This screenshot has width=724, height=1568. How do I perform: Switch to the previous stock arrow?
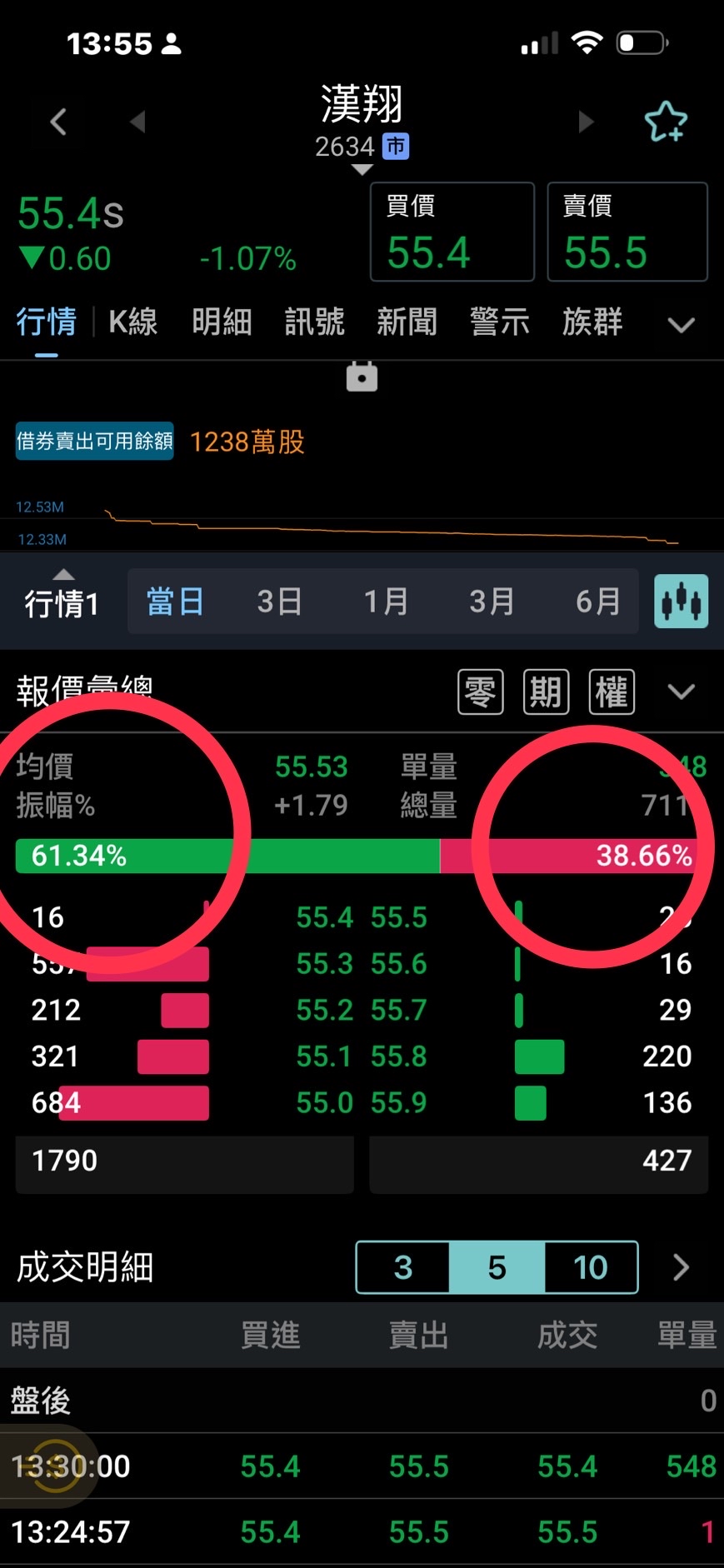[x=138, y=122]
